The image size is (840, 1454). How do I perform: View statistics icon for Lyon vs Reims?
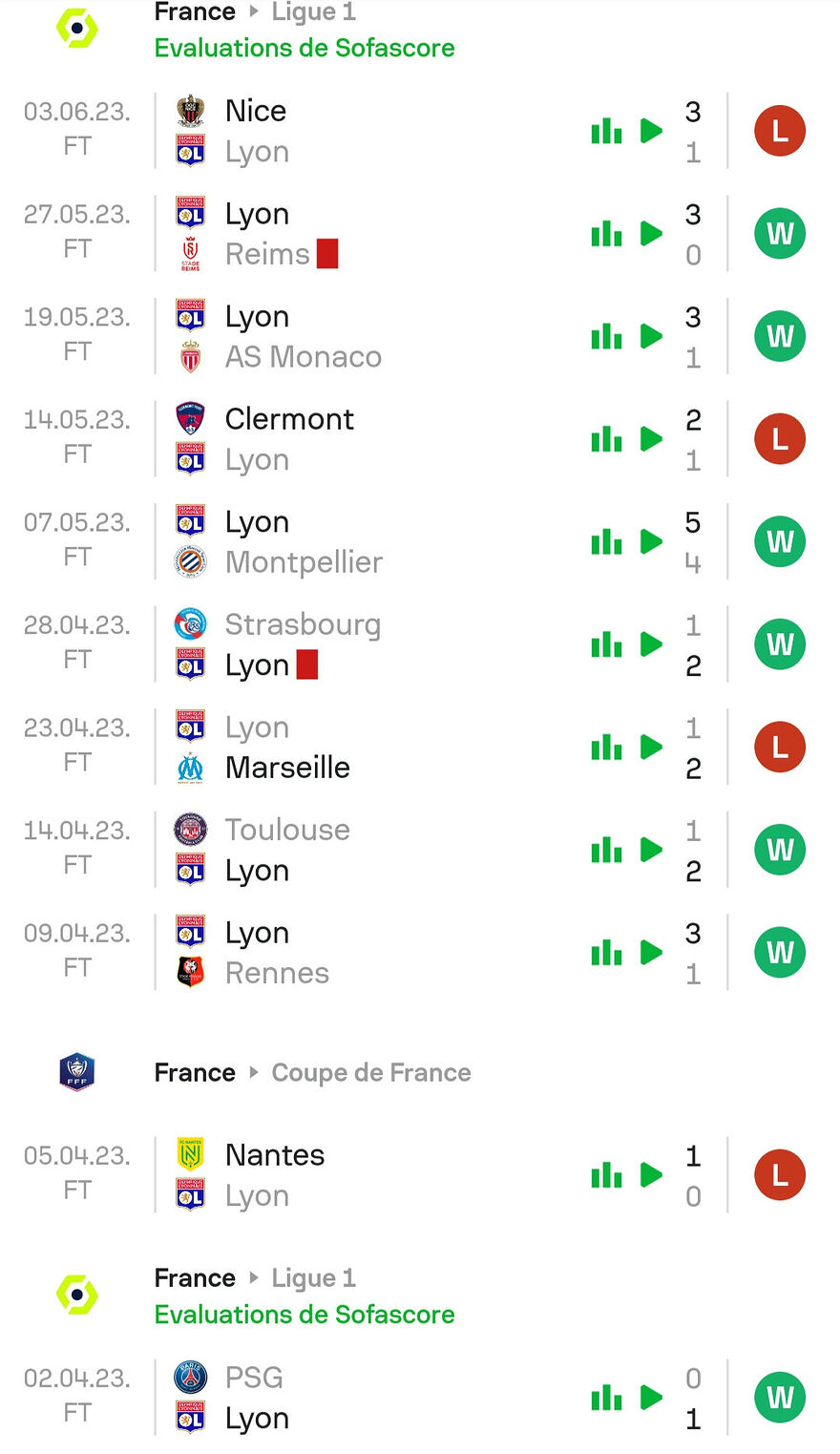point(606,234)
